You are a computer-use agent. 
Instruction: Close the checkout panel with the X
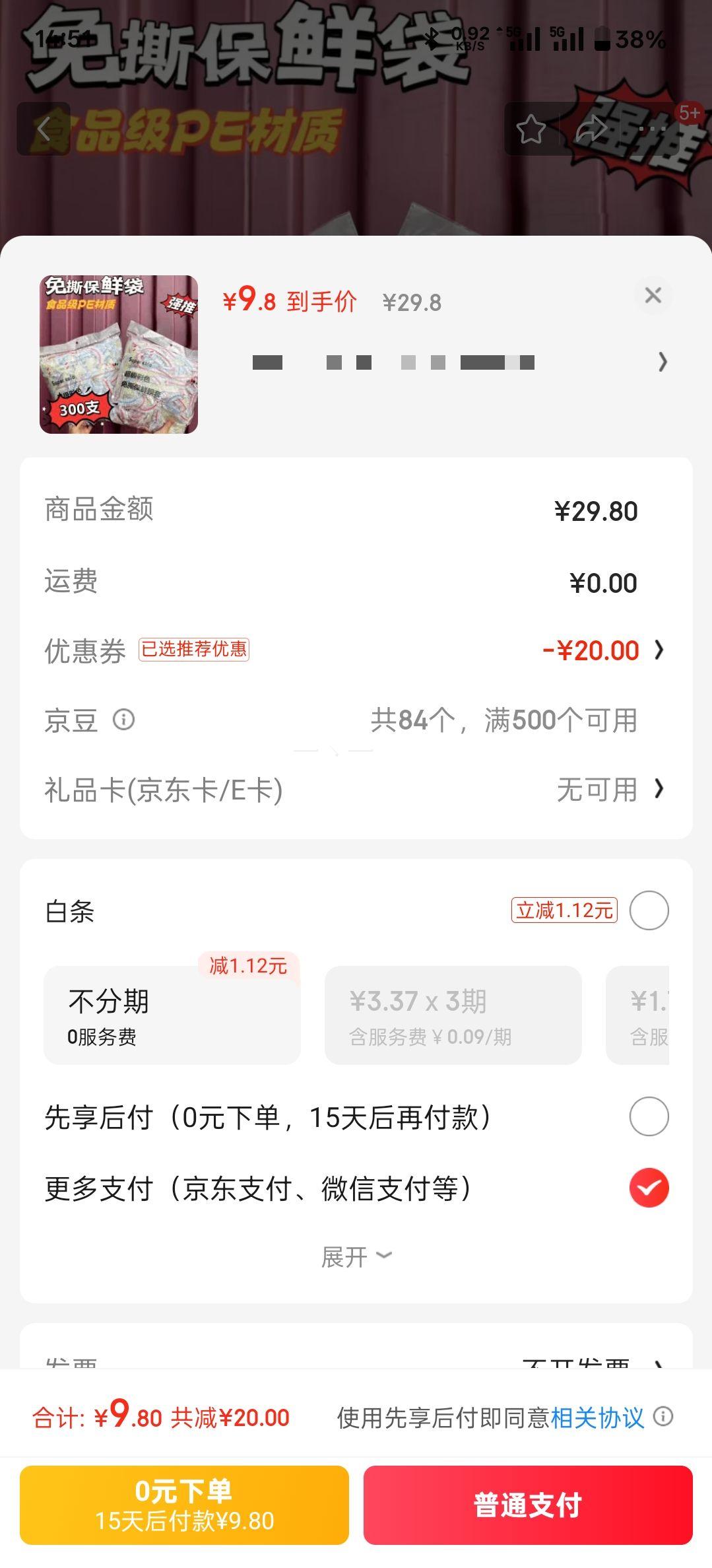(653, 296)
